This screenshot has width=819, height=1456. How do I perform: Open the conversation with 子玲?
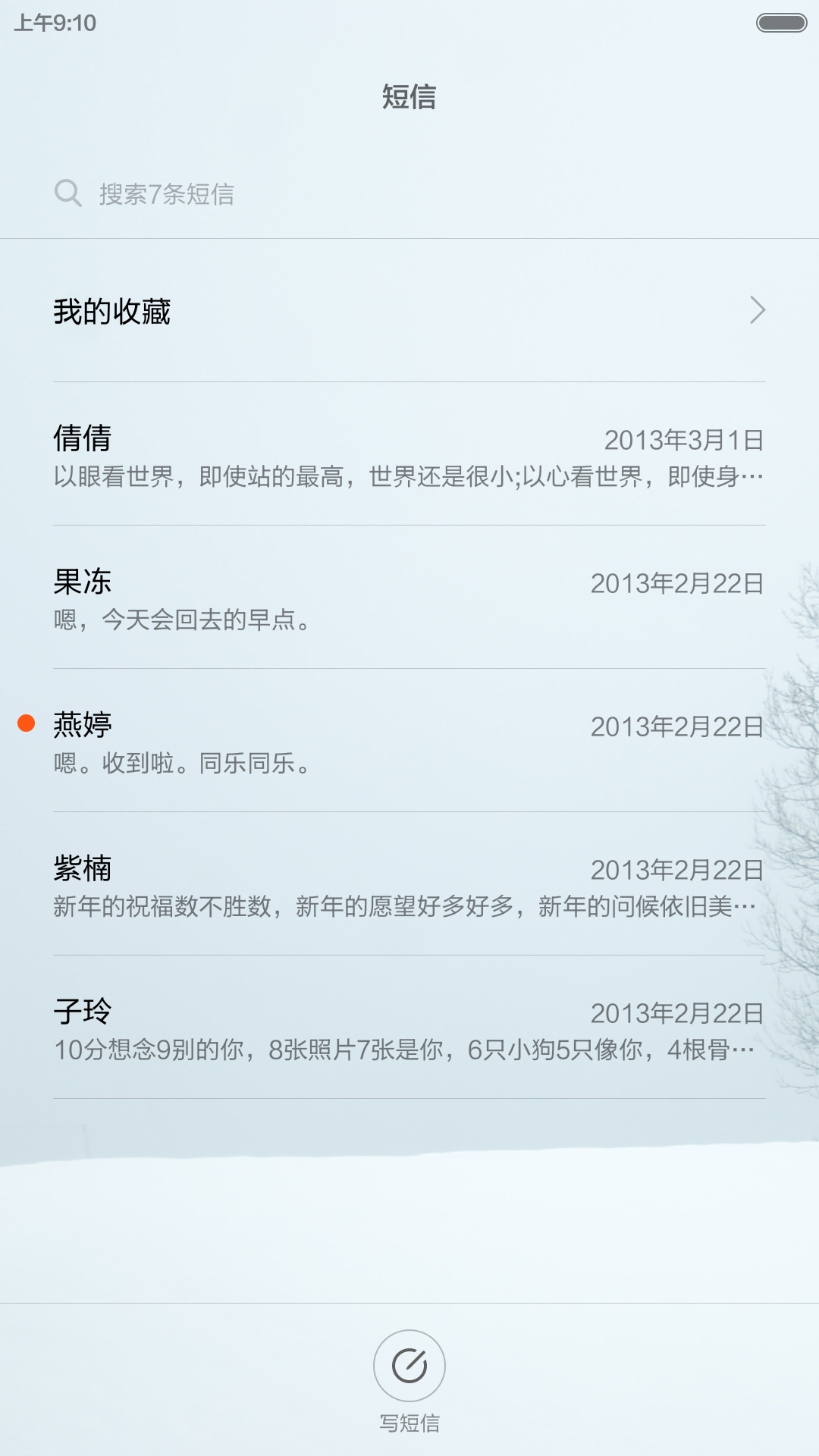[409, 1028]
